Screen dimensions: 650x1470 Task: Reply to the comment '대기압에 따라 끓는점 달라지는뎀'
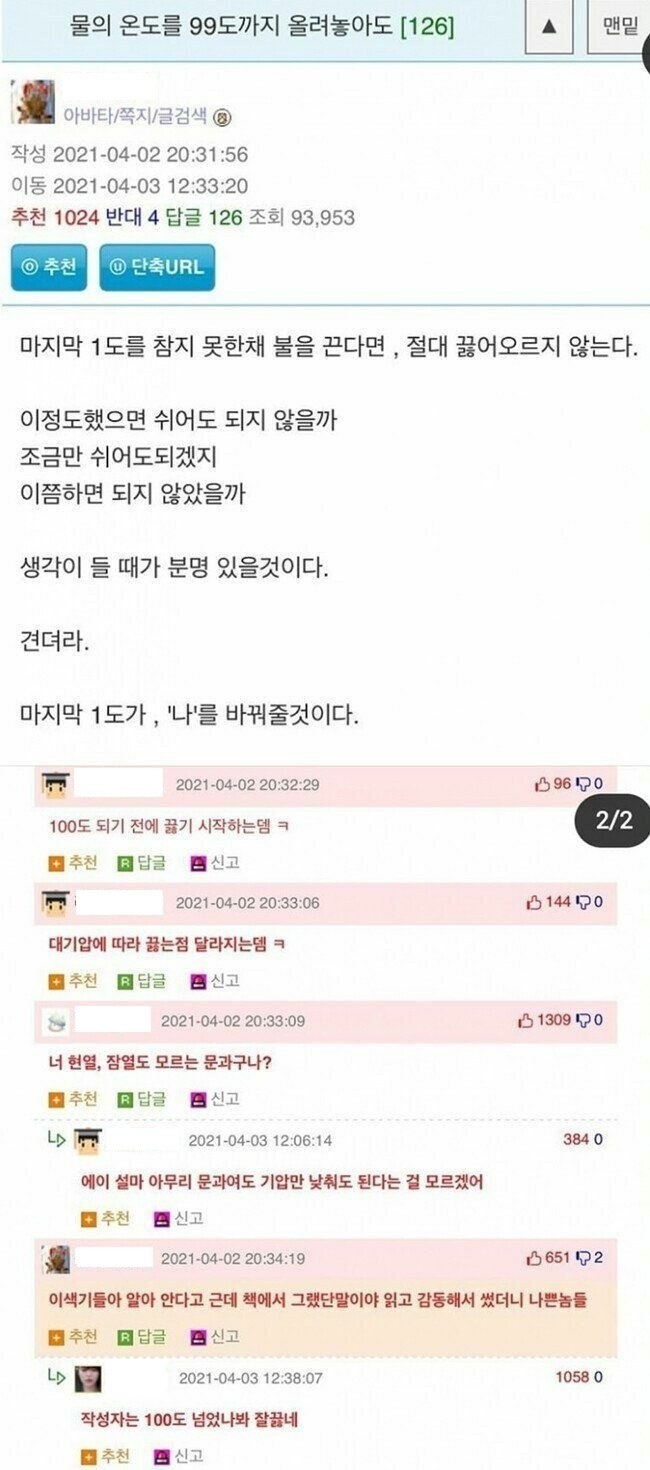point(142,980)
